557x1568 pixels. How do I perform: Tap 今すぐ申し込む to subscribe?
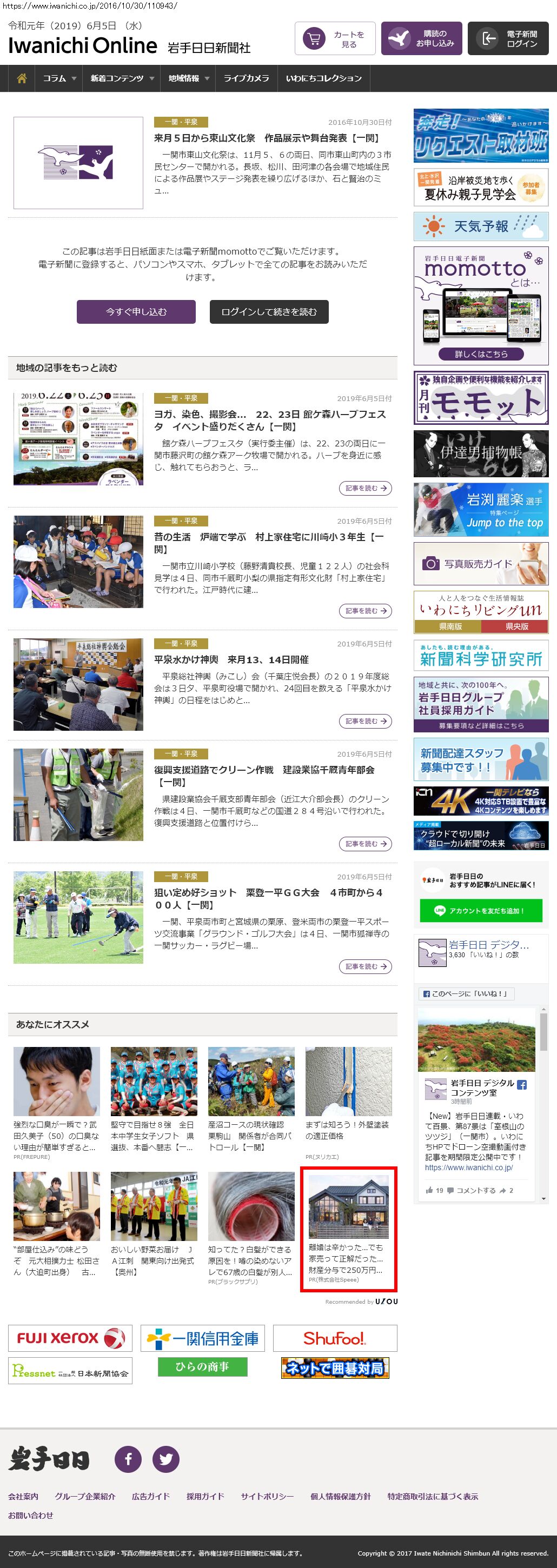136,312
